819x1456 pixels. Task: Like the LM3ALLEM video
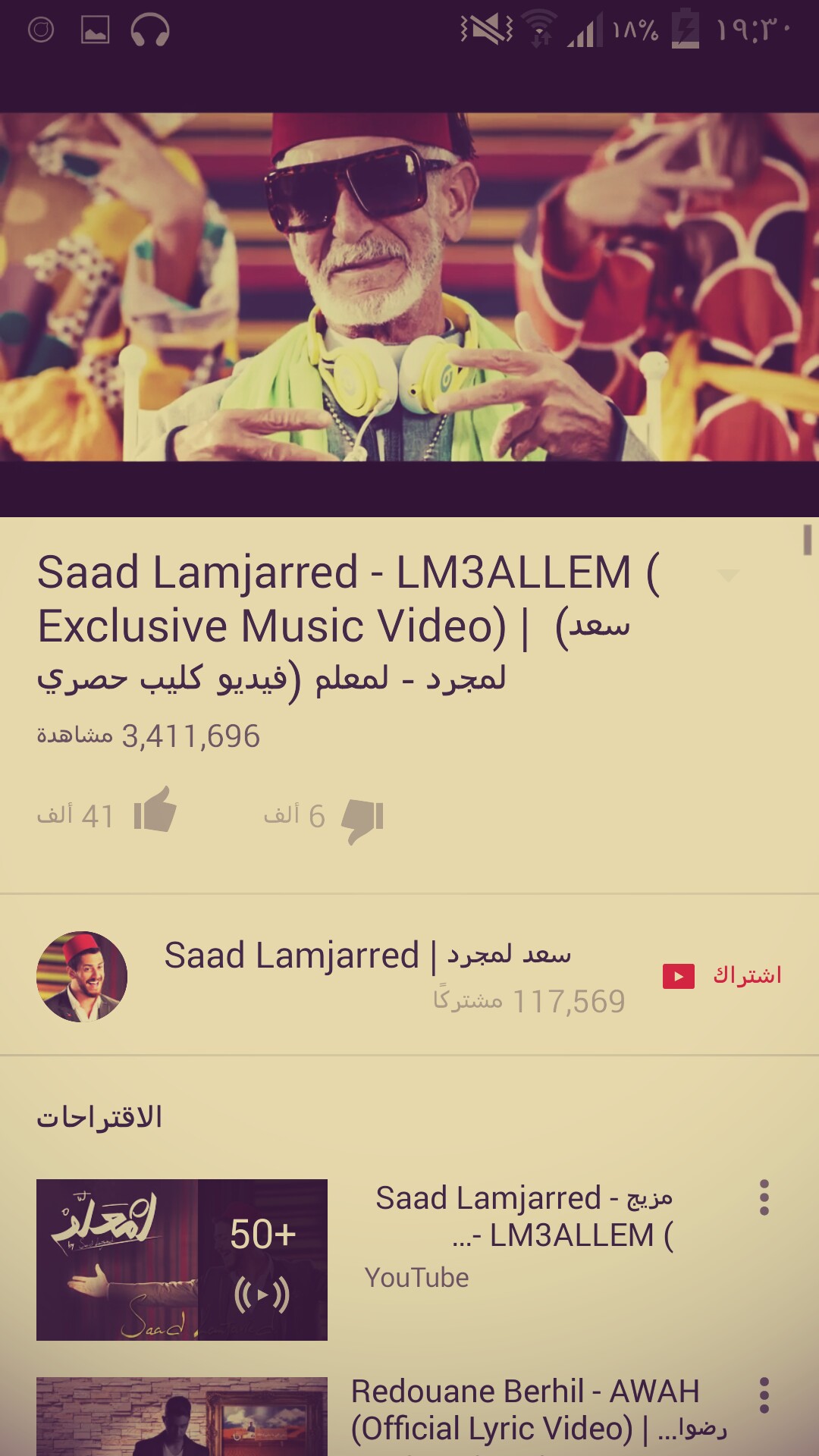click(x=155, y=811)
